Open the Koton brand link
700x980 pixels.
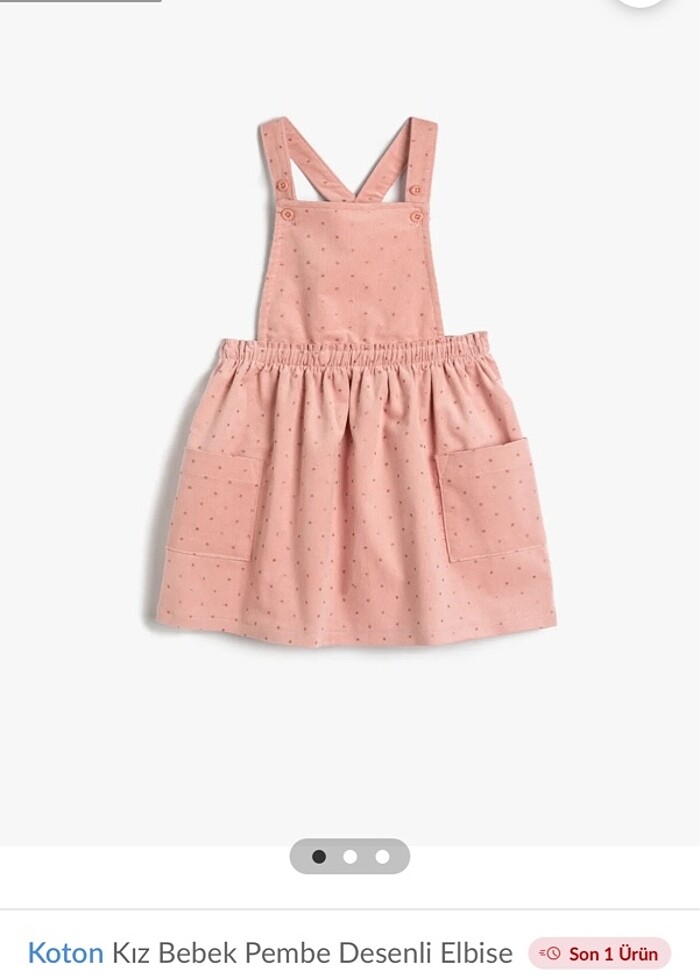[x=65, y=952]
